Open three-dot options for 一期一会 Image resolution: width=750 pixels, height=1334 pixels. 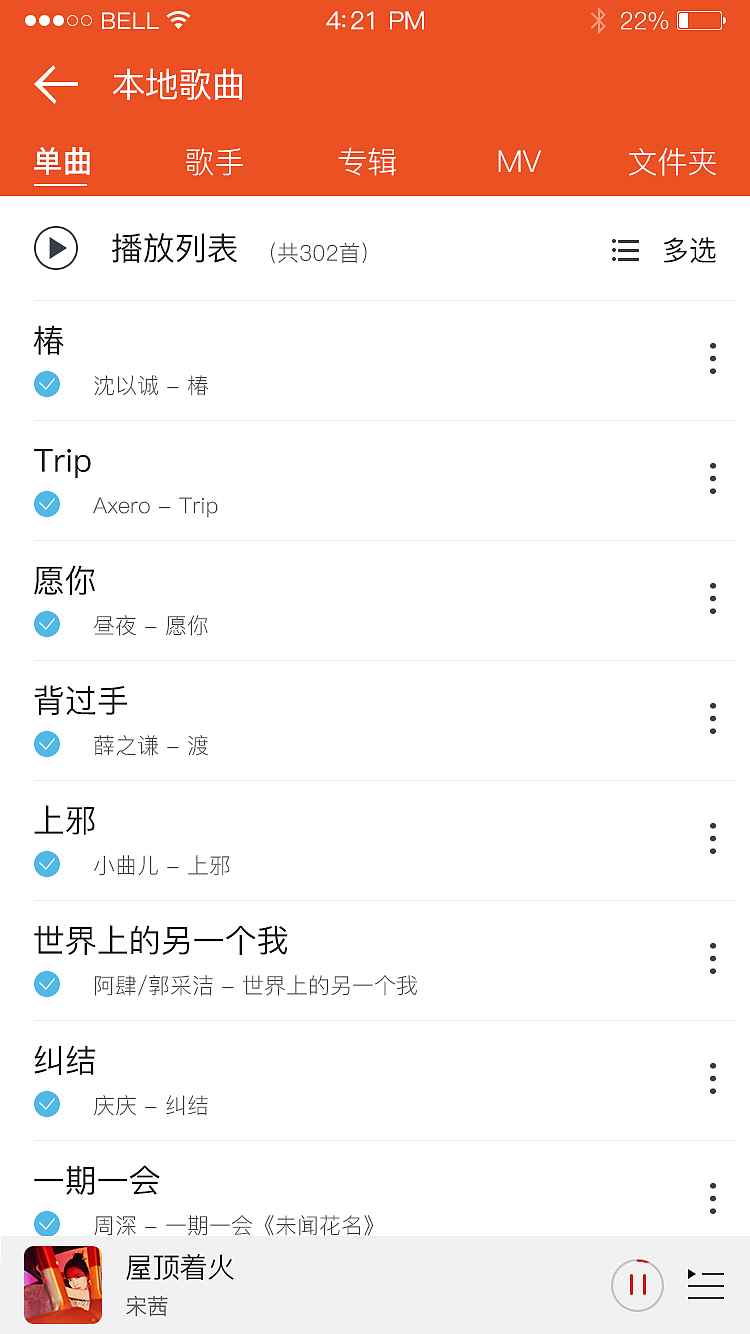(712, 1198)
